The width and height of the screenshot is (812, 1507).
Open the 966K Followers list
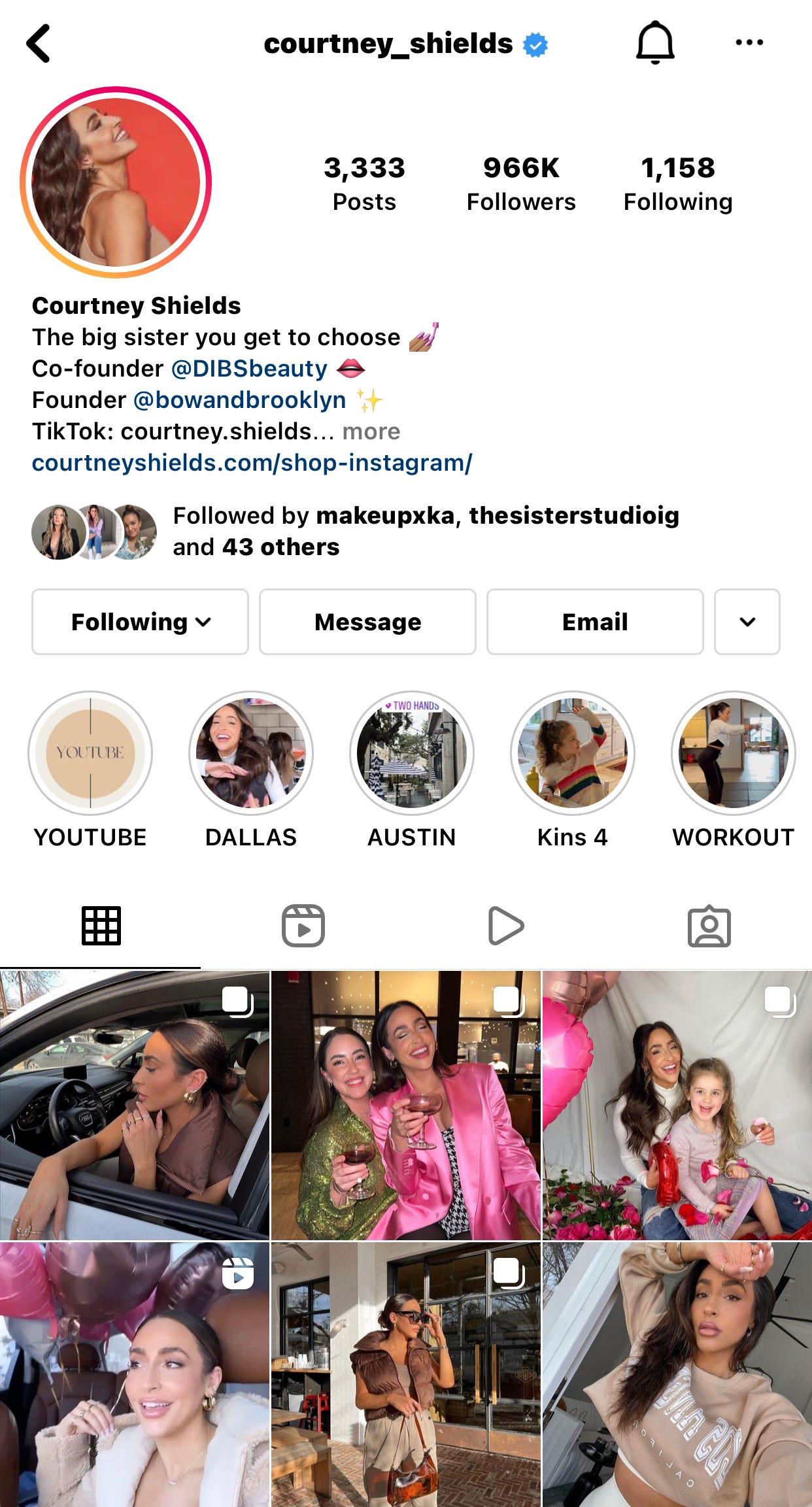tap(521, 184)
